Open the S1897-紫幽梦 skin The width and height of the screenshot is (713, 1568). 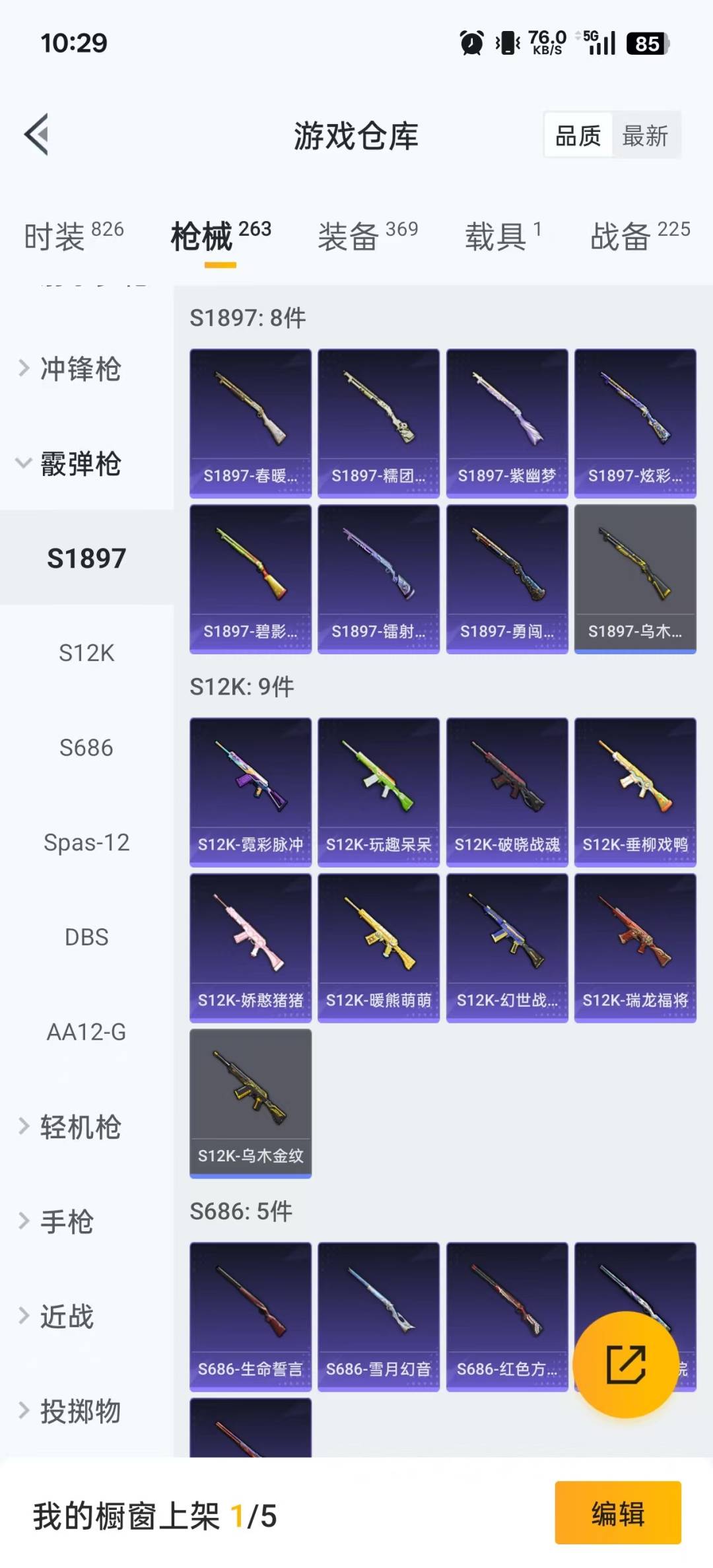(x=506, y=423)
